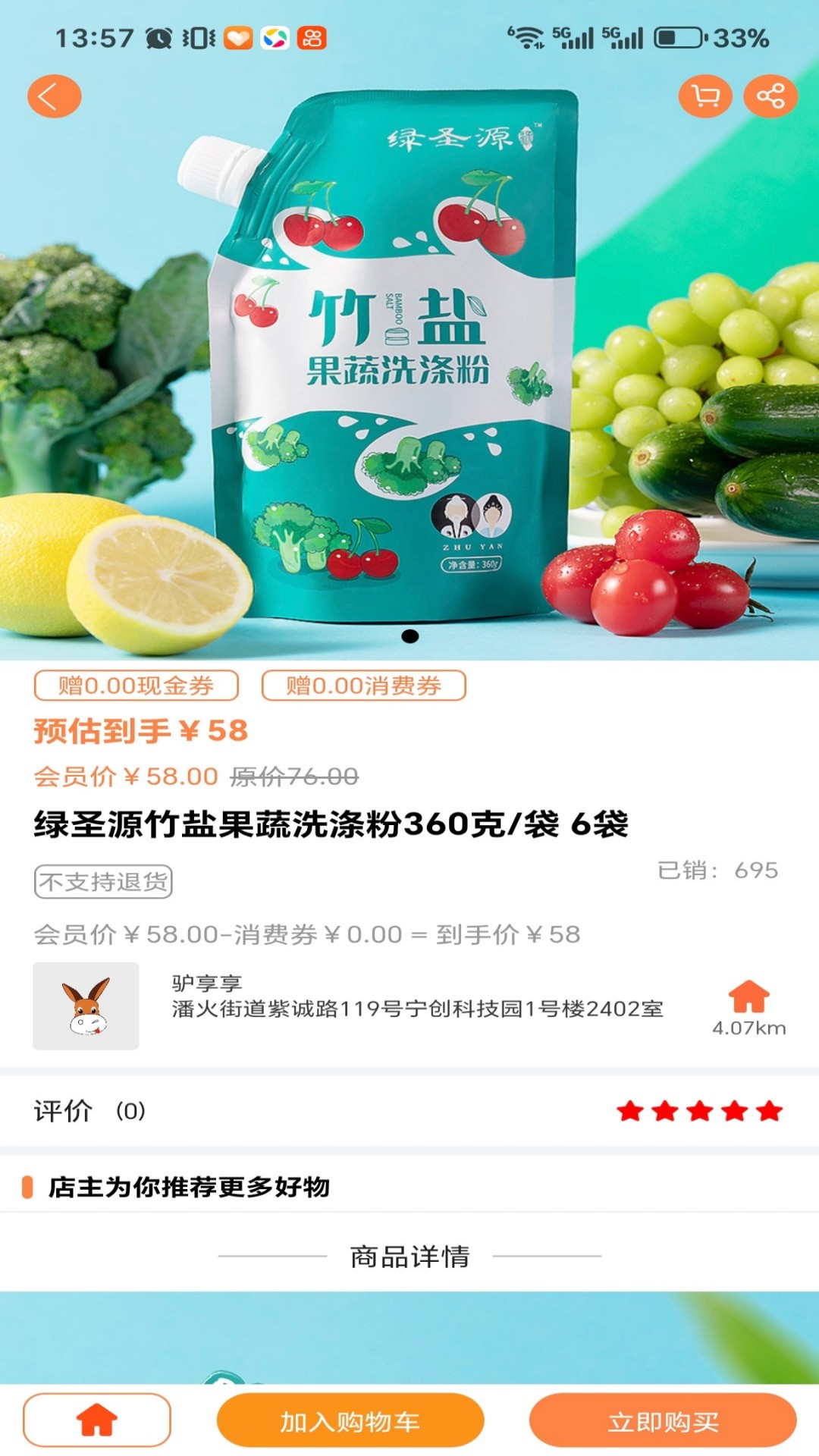Open the shopping cart icon
The width and height of the screenshot is (819, 1456).
coord(704,97)
